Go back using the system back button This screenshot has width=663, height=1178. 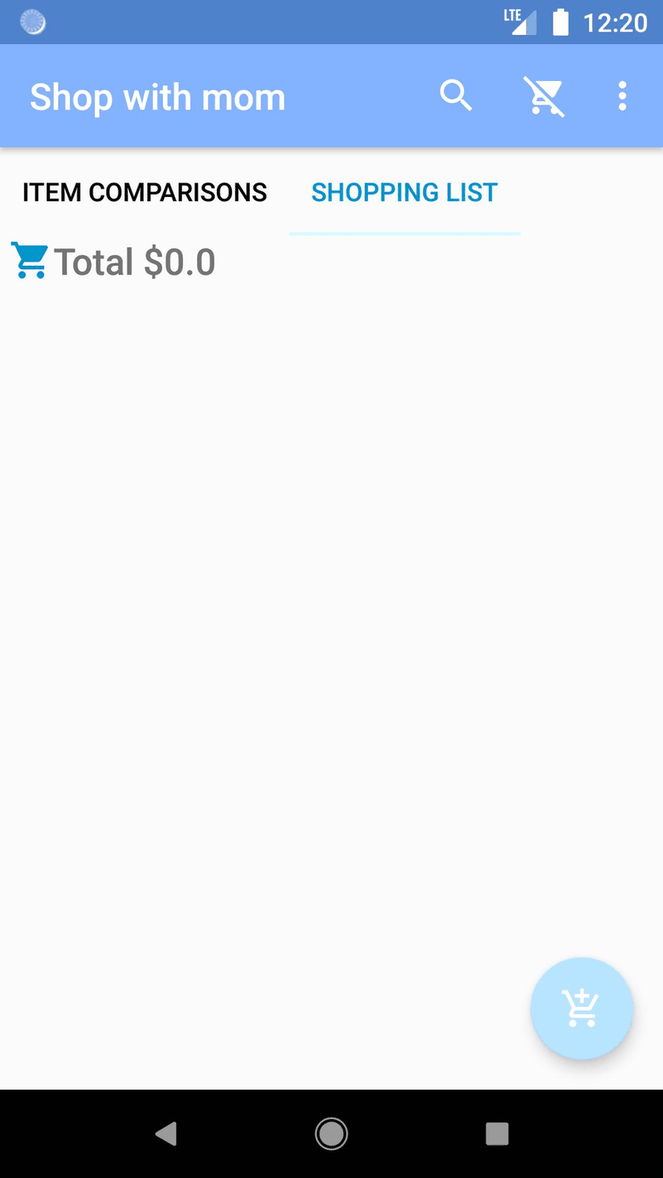click(166, 1133)
